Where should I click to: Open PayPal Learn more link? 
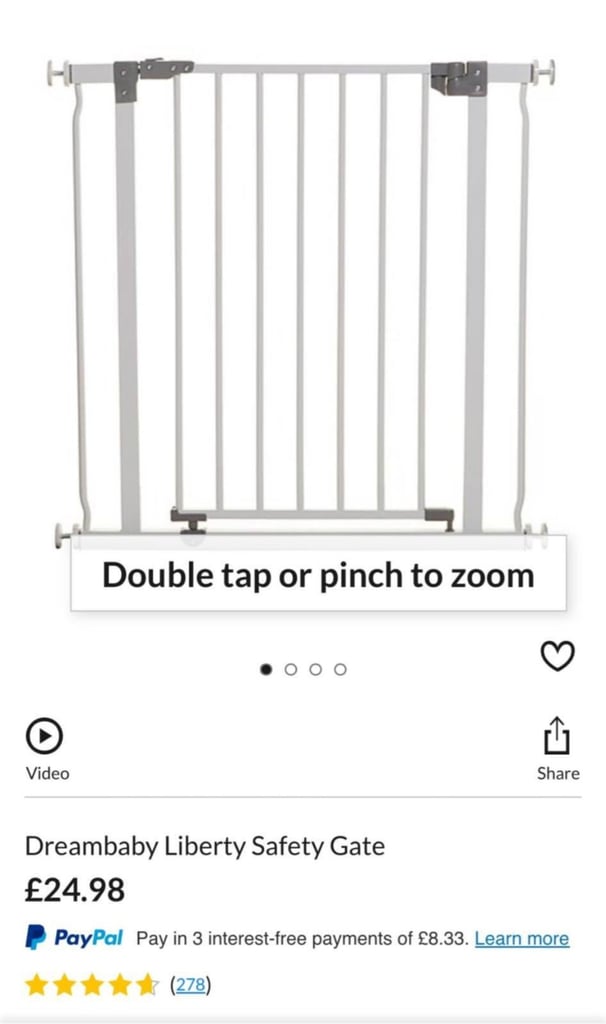[522, 938]
